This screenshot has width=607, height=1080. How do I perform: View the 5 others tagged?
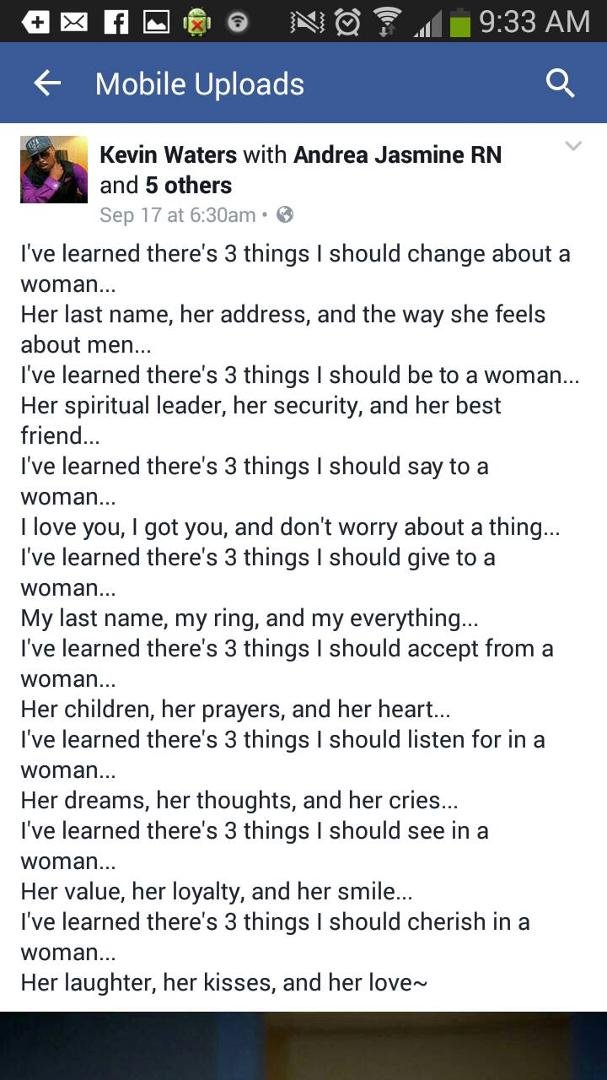click(x=188, y=185)
